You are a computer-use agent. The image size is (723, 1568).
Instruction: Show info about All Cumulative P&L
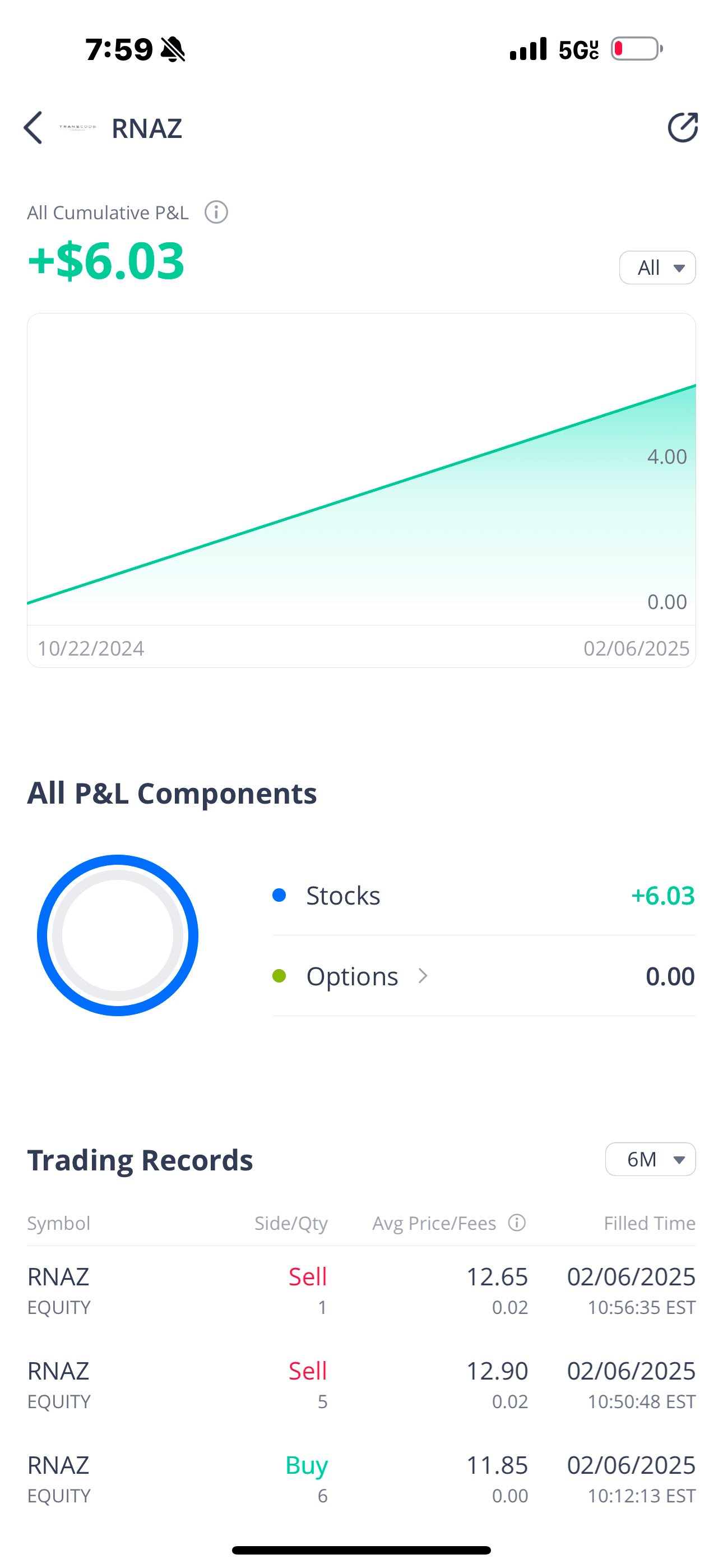pos(216,213)
